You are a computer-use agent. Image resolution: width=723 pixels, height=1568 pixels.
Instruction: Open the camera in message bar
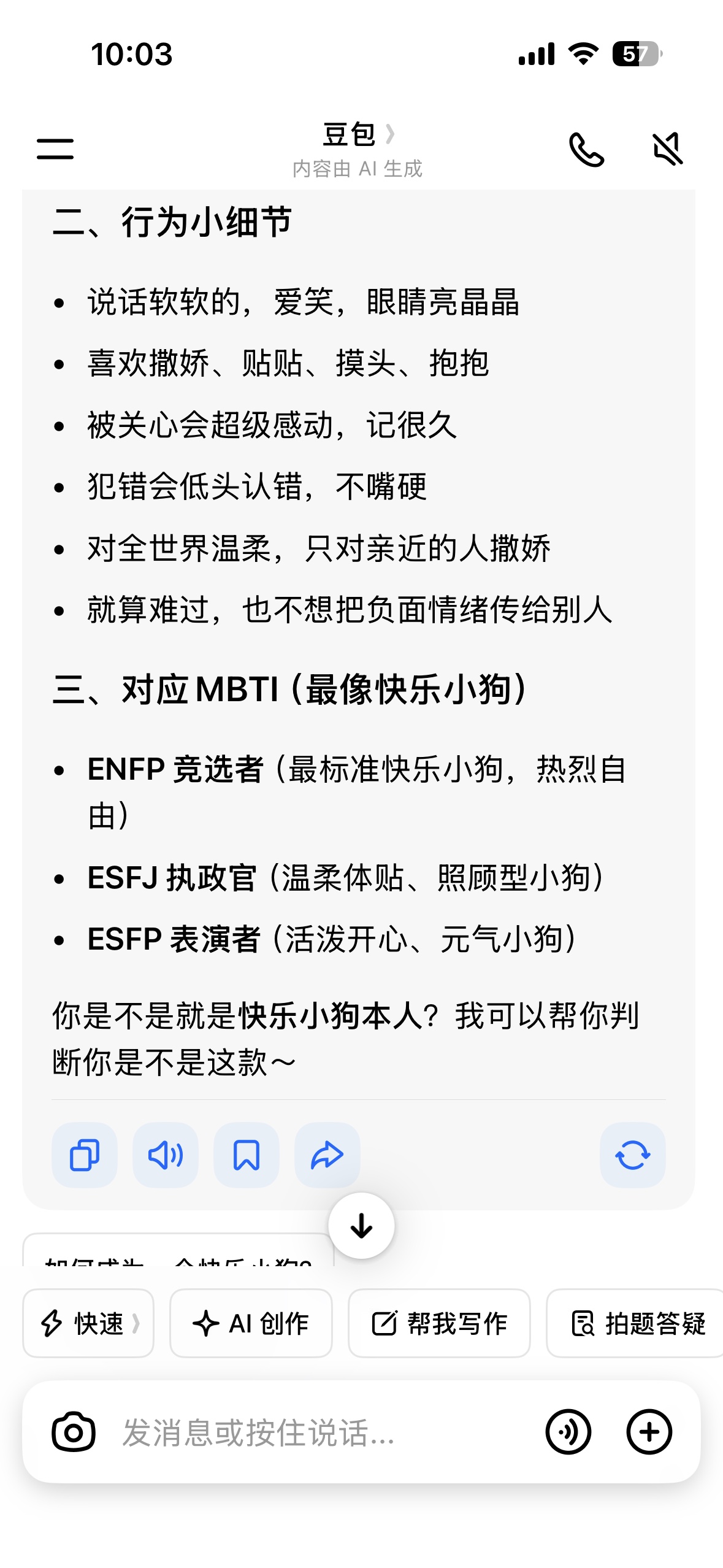point(74,1432)
